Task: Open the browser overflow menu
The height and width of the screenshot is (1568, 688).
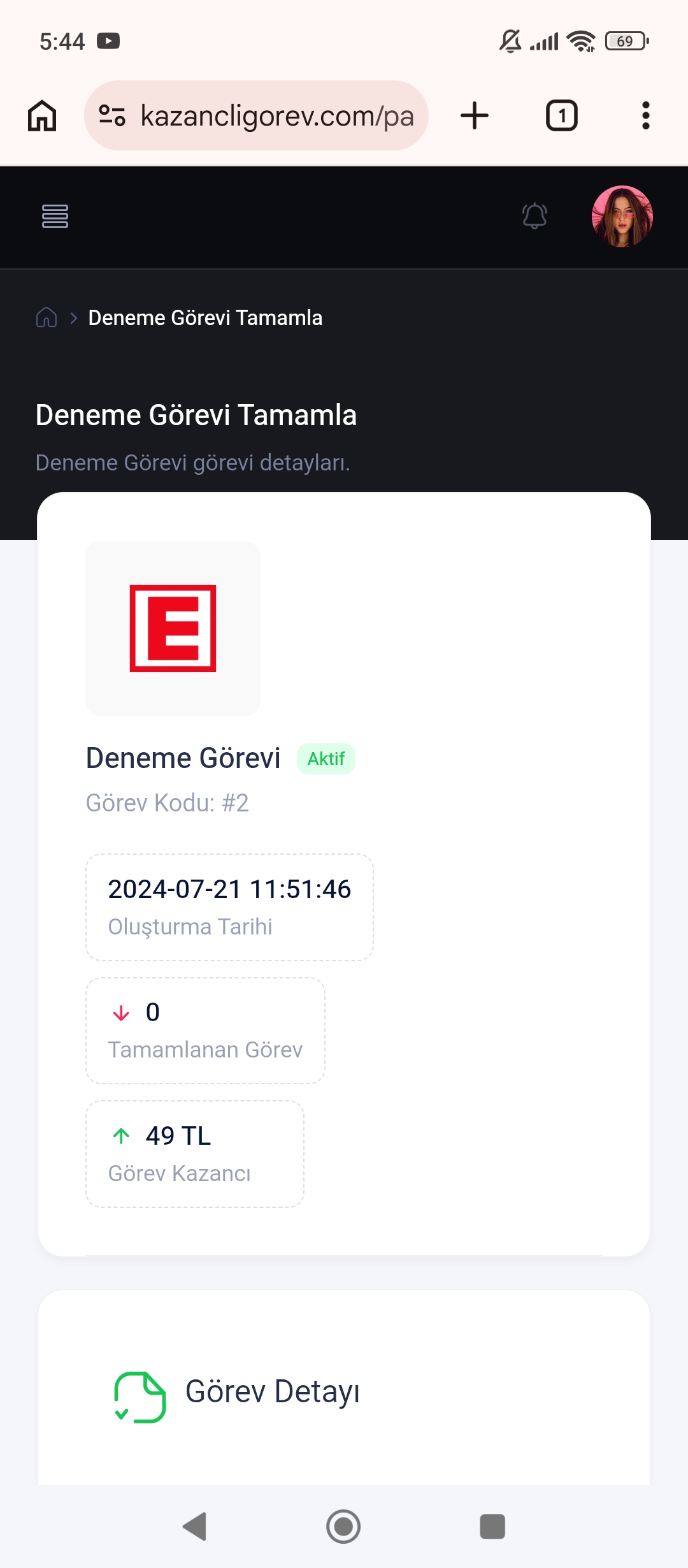Action: pos(645,116)
